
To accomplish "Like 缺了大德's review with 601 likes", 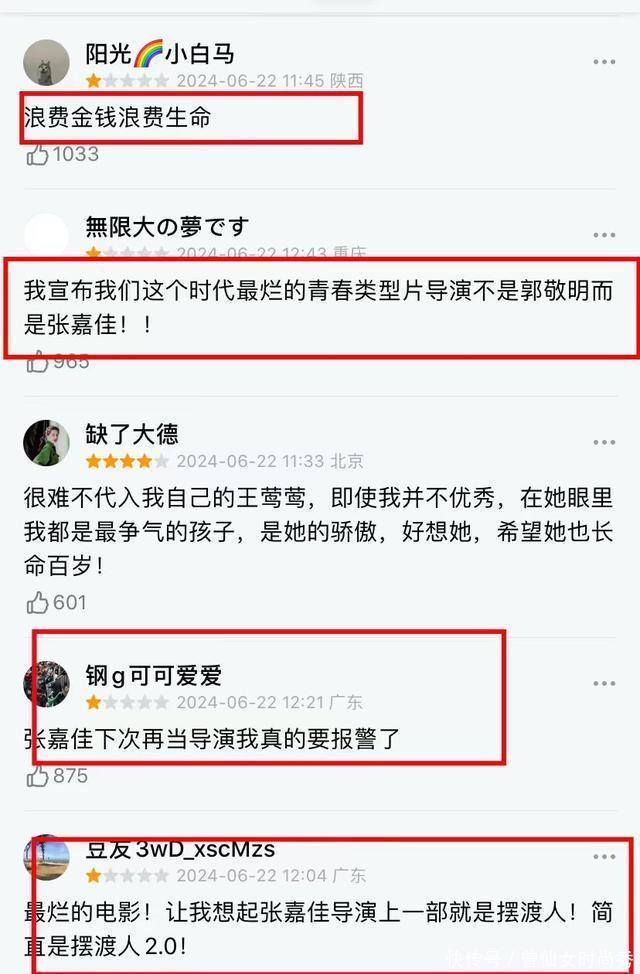I will point(38,602).
